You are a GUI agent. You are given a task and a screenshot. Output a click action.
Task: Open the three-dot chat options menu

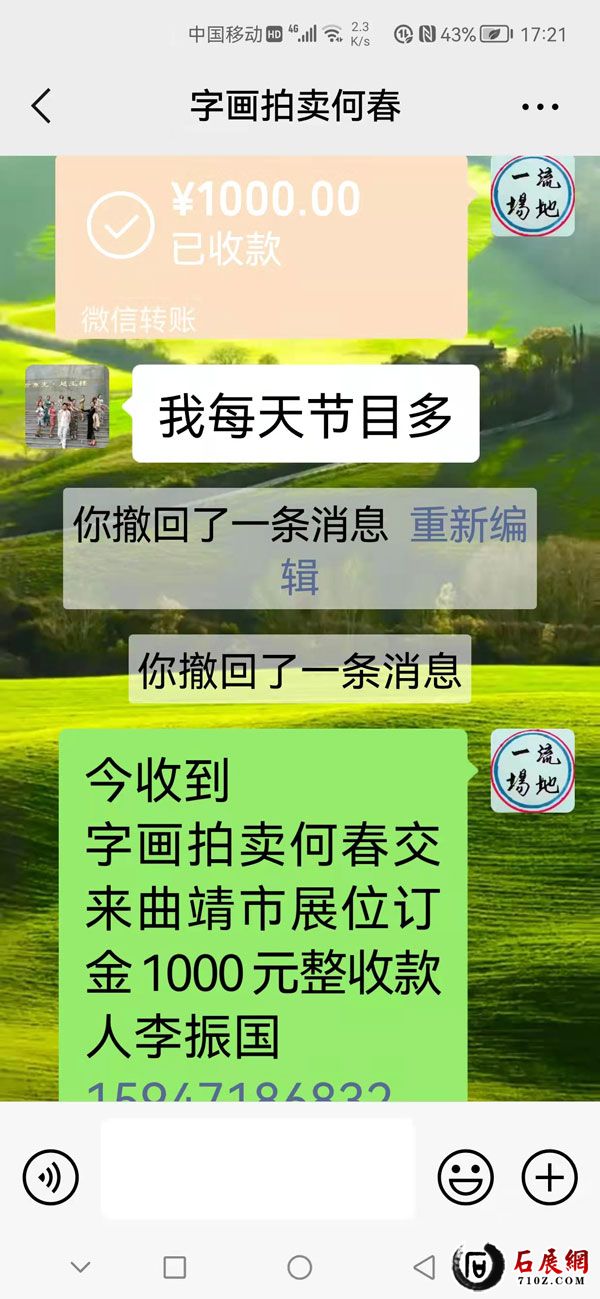[540, 107]
